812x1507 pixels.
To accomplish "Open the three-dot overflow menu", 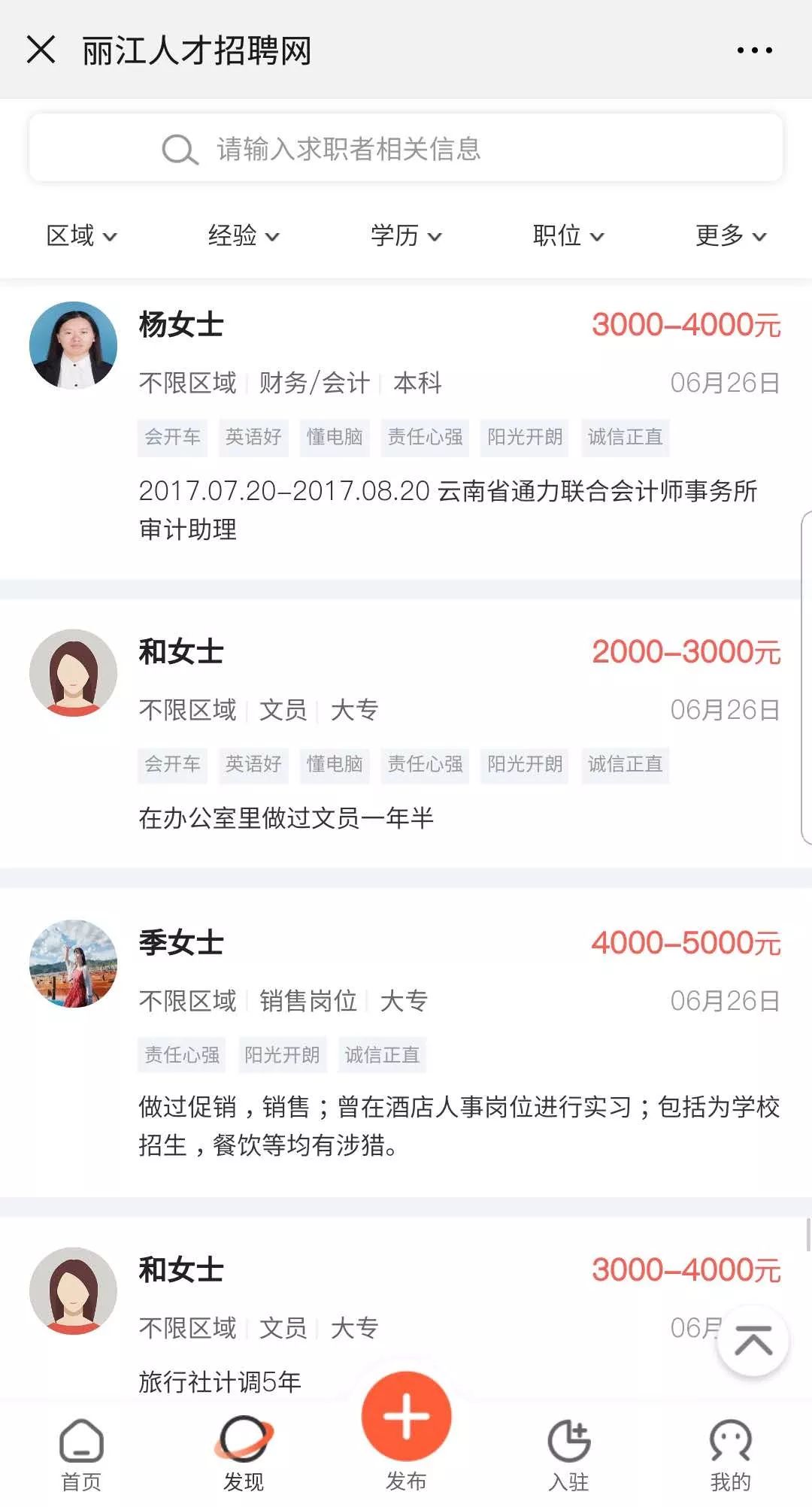I will point(754,50).
